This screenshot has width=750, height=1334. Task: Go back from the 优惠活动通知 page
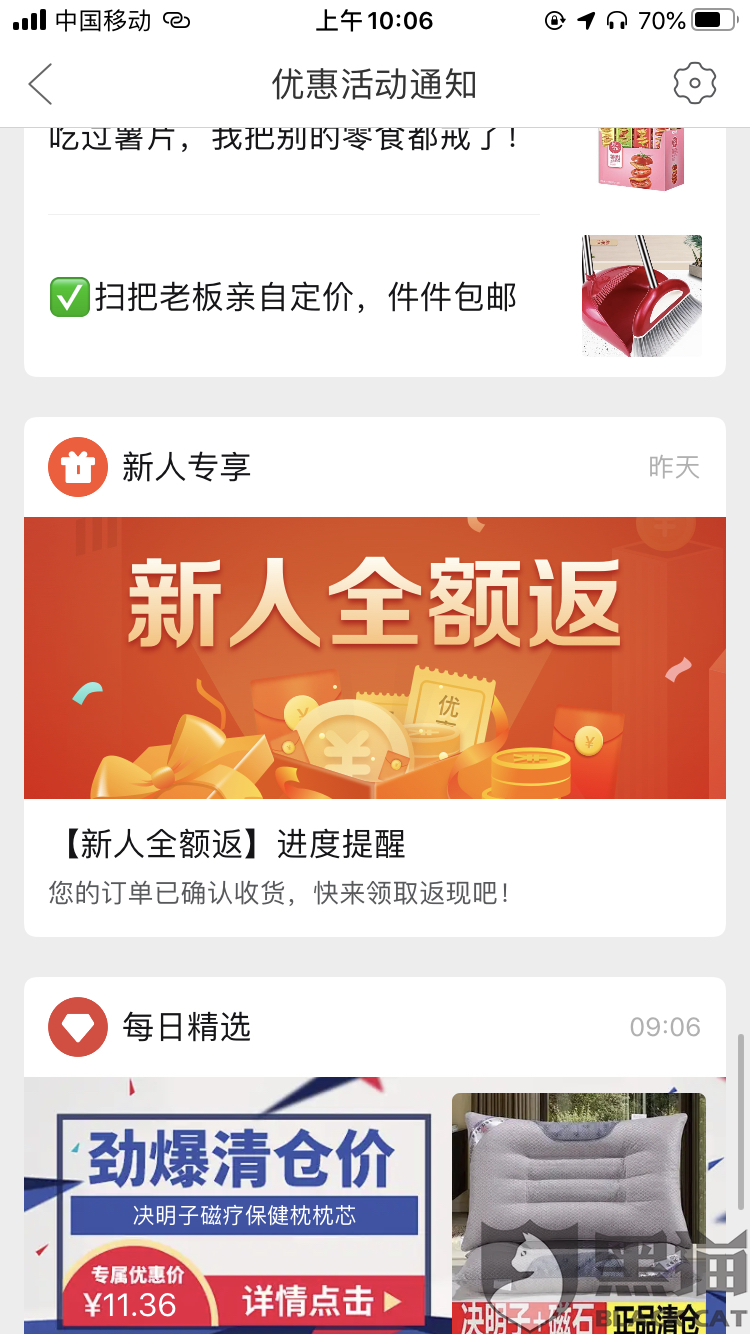[x=41, y=85]
